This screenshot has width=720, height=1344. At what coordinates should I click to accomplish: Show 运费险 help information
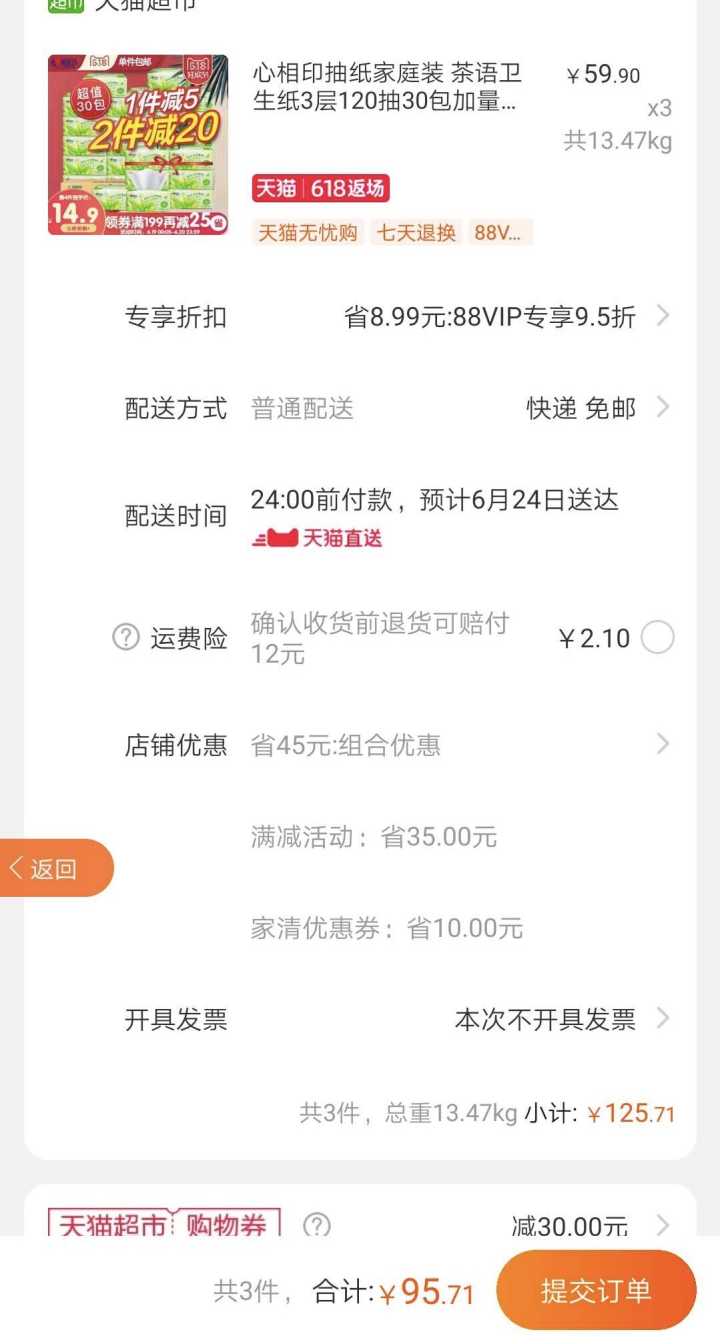click(125, 638)
